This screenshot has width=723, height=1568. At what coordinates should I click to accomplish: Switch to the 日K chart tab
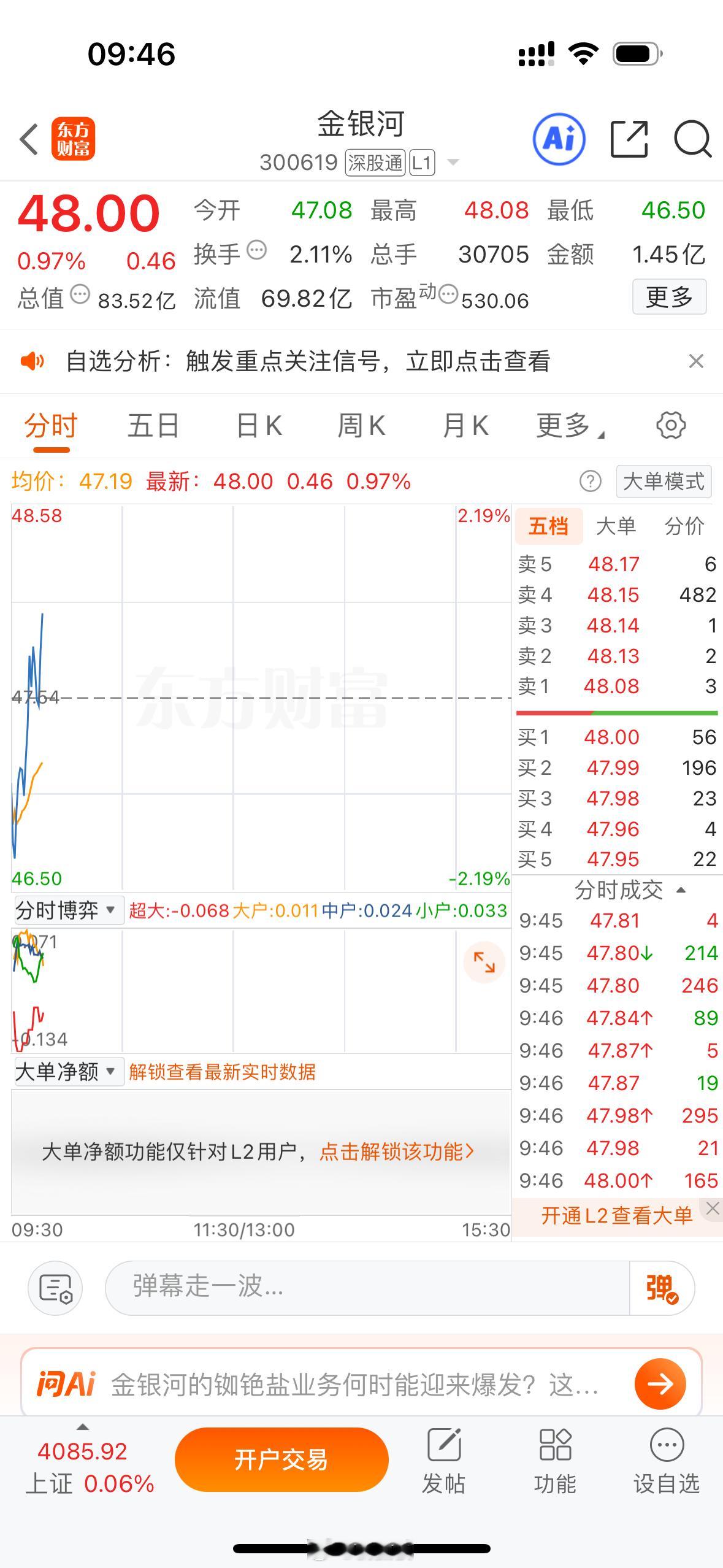(x=259, y=425)
